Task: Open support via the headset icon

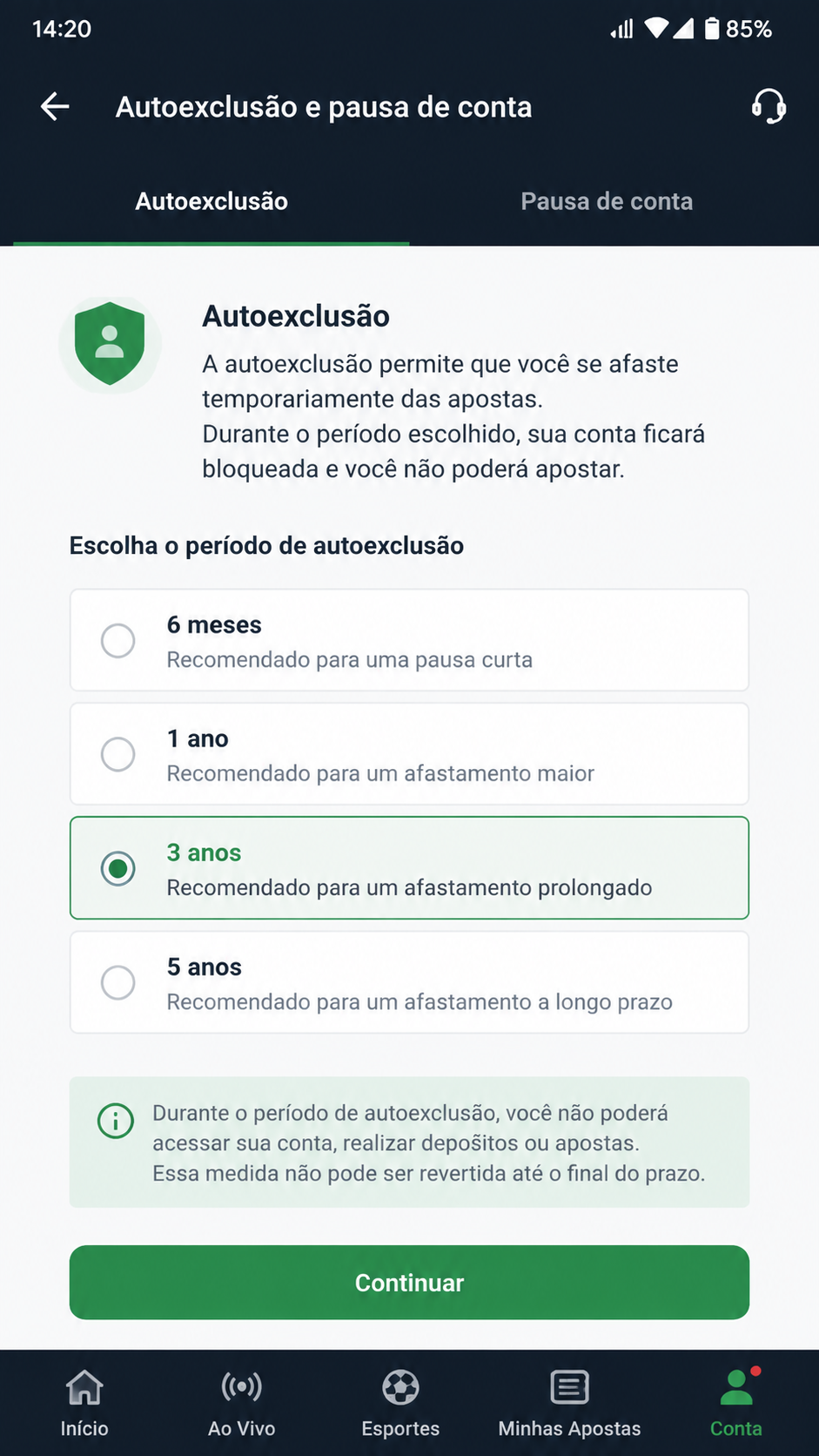Action: click(769, 106)
